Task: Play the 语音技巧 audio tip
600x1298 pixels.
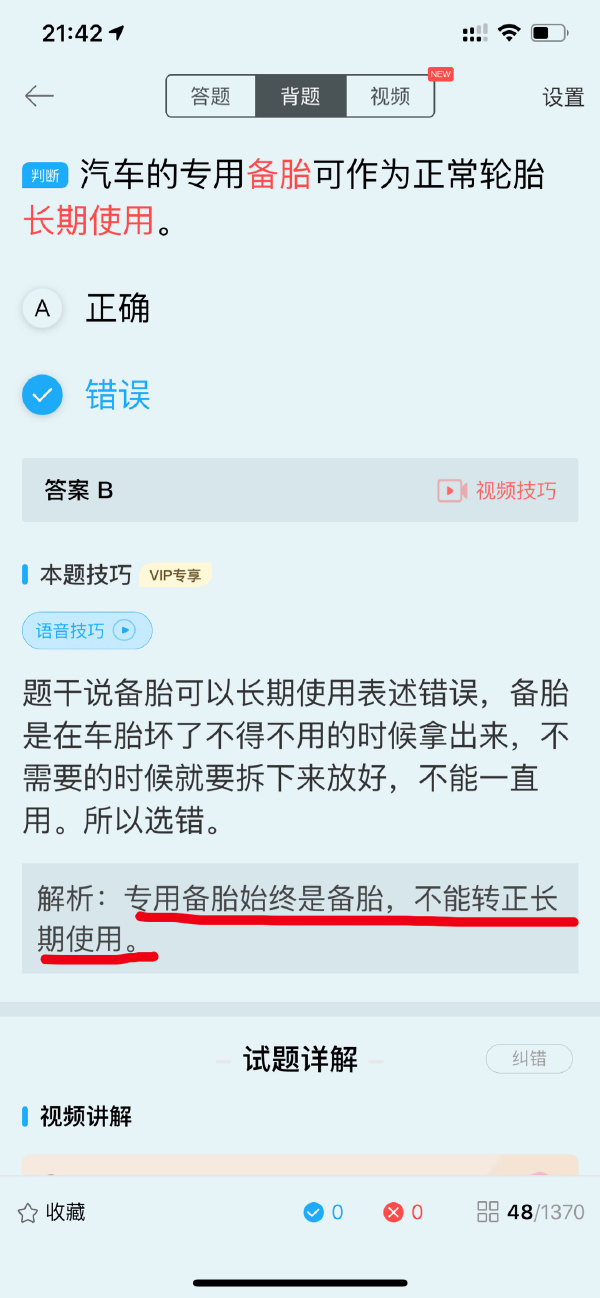Action: click(x=88, y=630)
